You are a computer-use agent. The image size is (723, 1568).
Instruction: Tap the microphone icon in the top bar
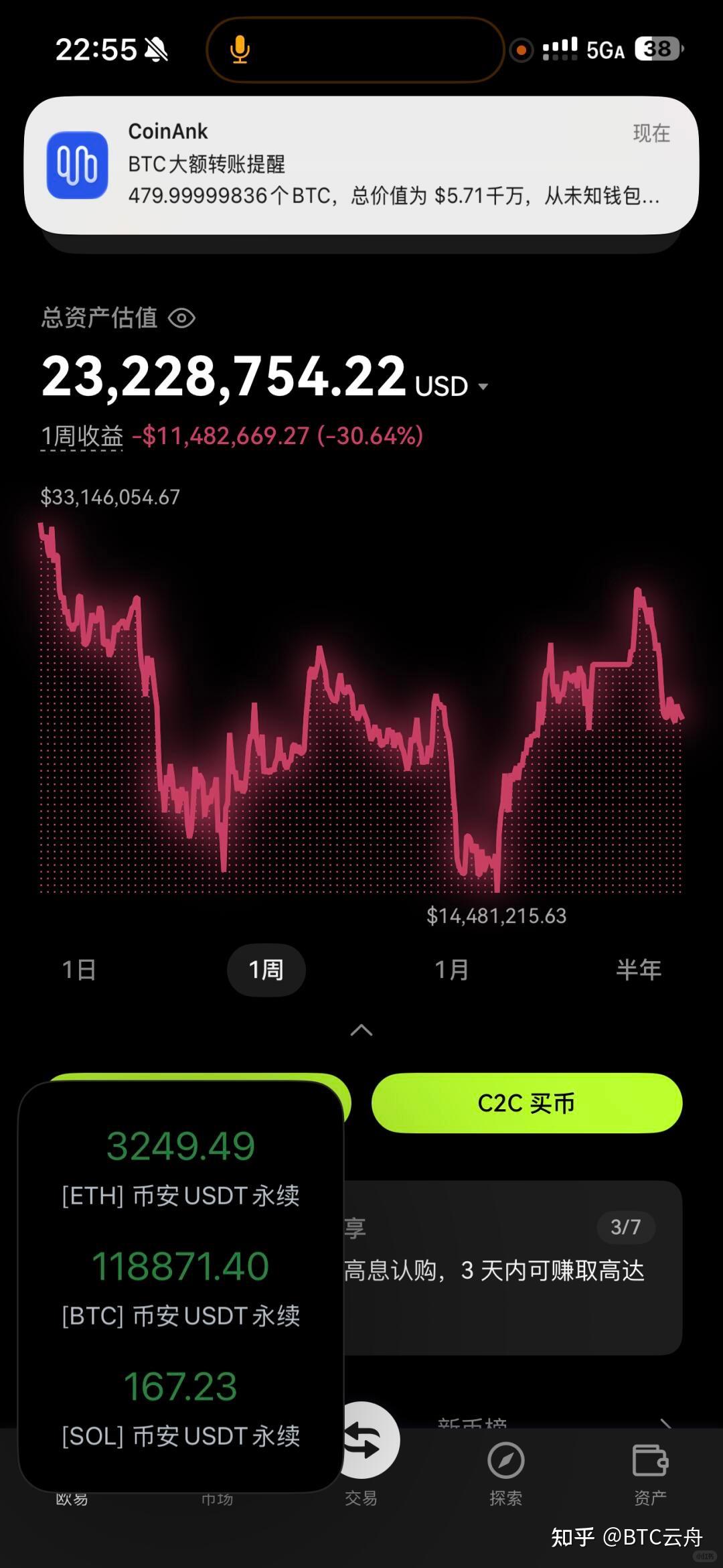click(x=239, y=49)
